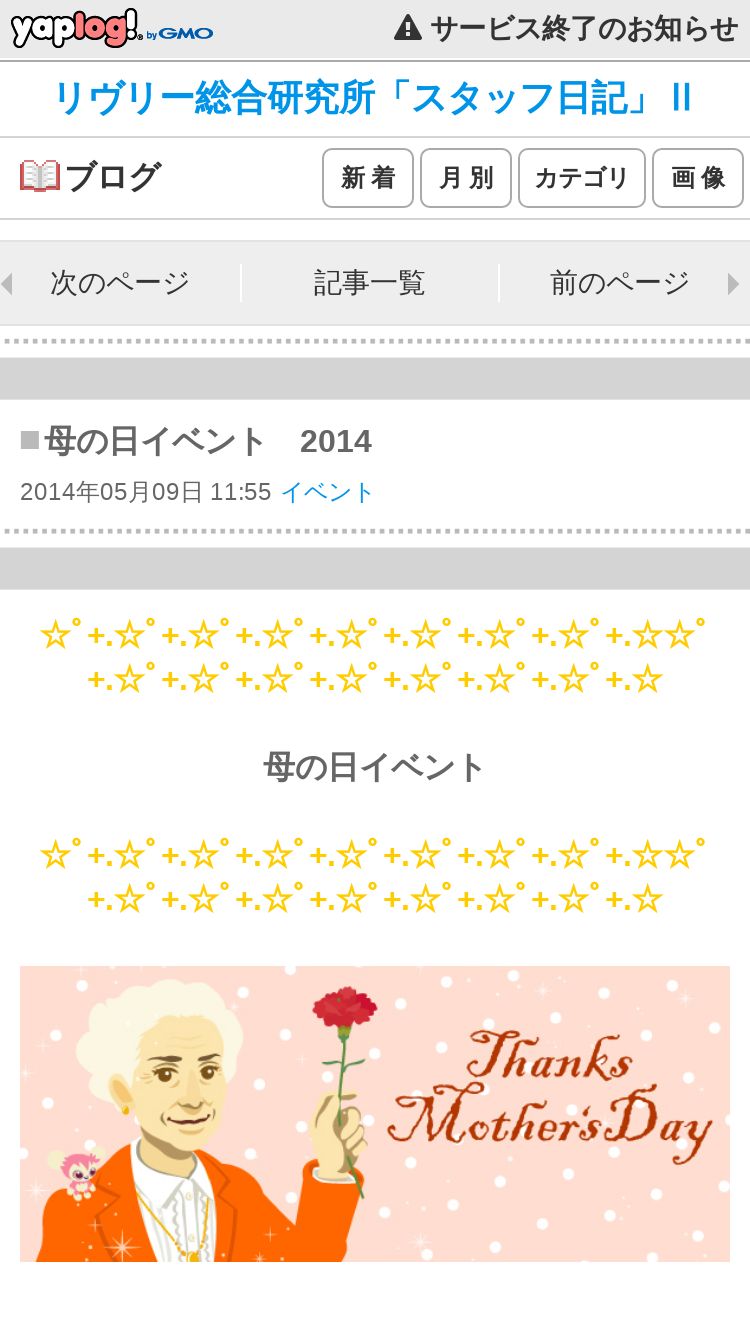Open the 月別 monthly archive
This screenshot has height=1334, width=750.
click(466, 178)
